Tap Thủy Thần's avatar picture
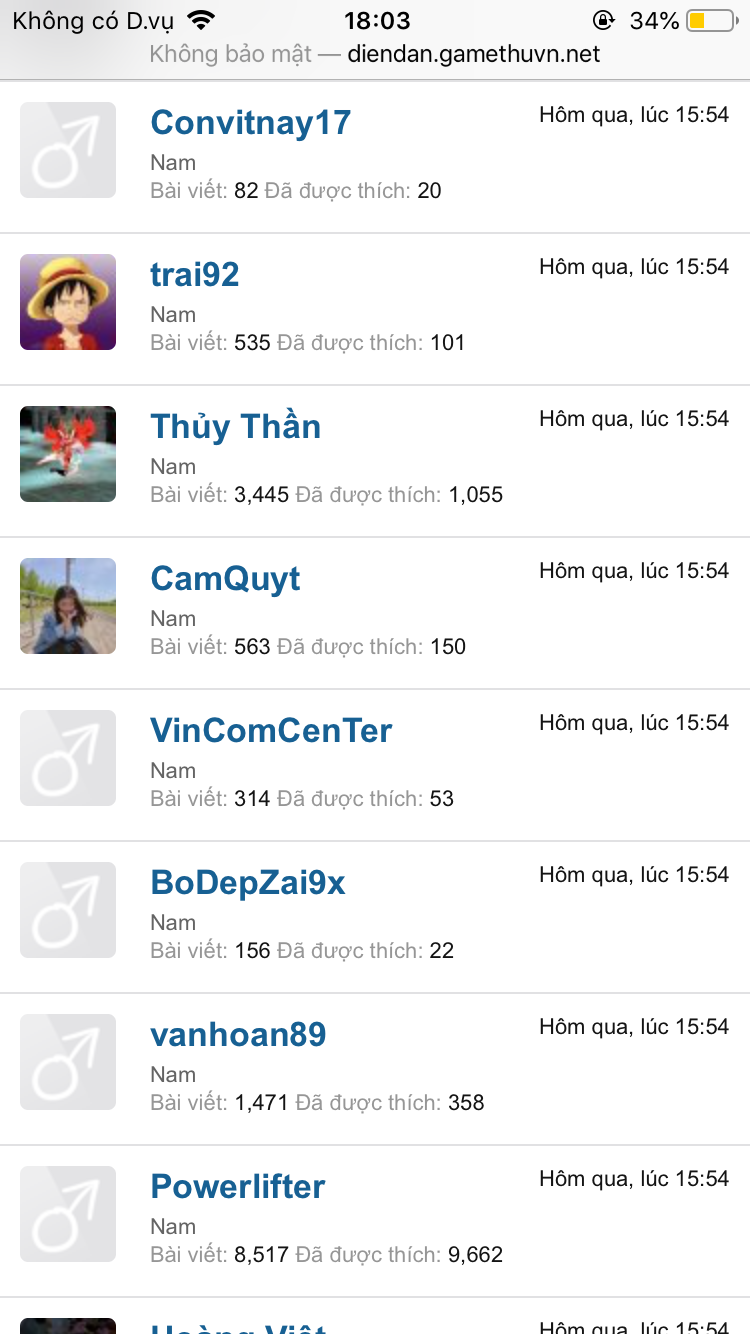Image resolution: width=750 pixels, height=1334 pixels. coord(68,454)
